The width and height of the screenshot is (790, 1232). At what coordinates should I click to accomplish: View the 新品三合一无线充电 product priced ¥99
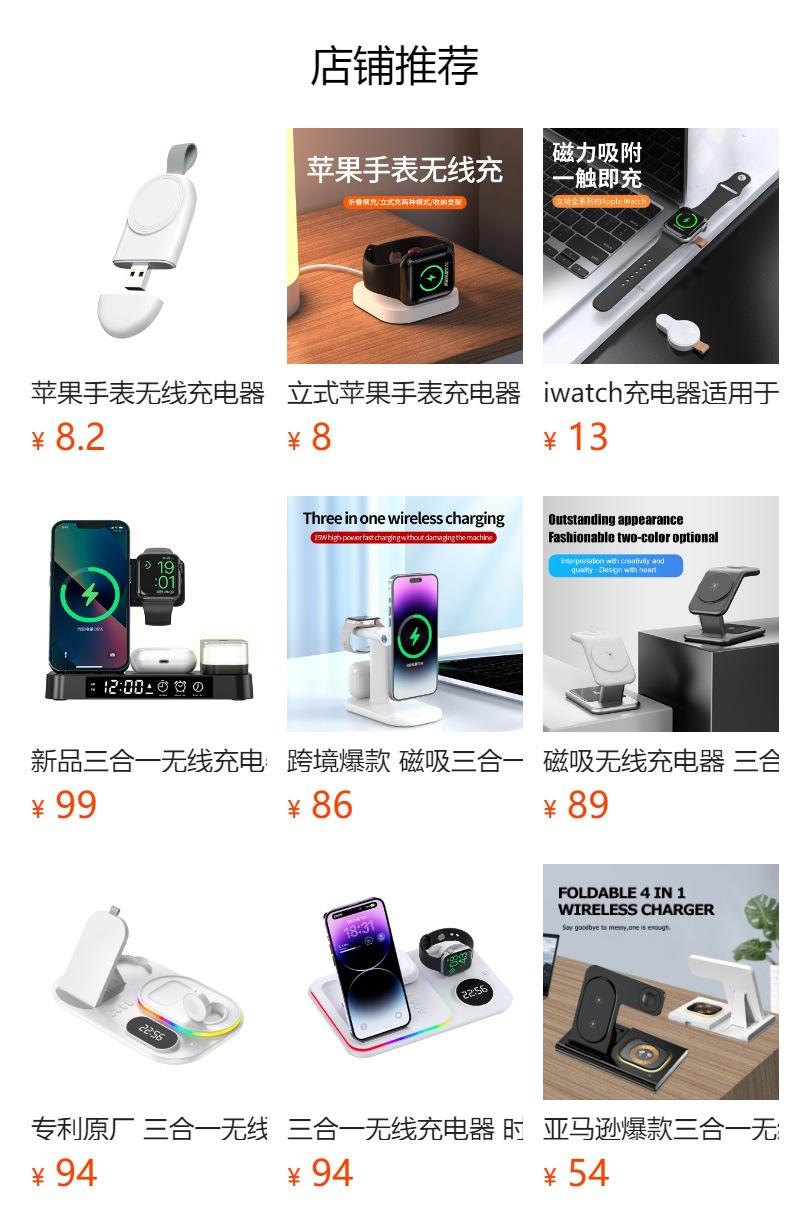149,660
